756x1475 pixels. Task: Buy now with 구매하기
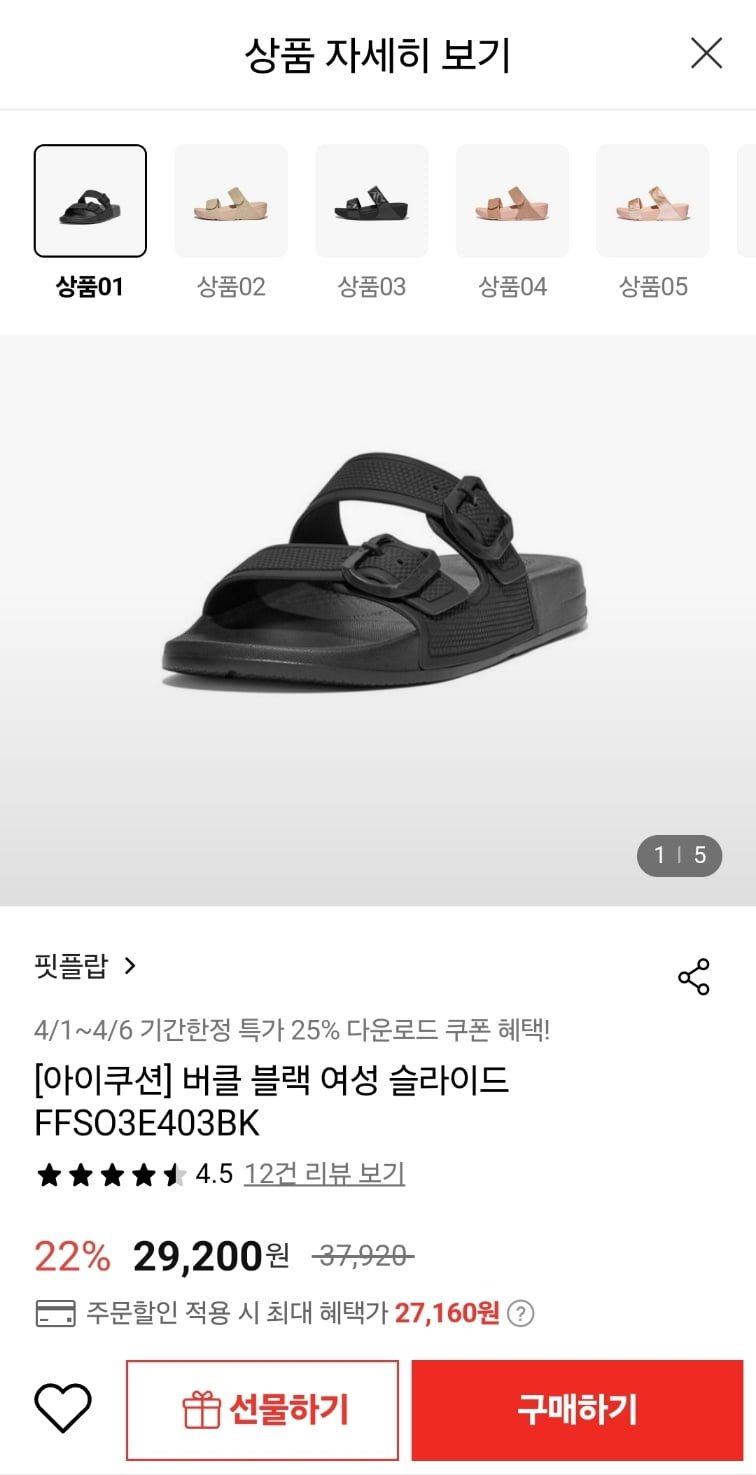(x=577, y=1410)
